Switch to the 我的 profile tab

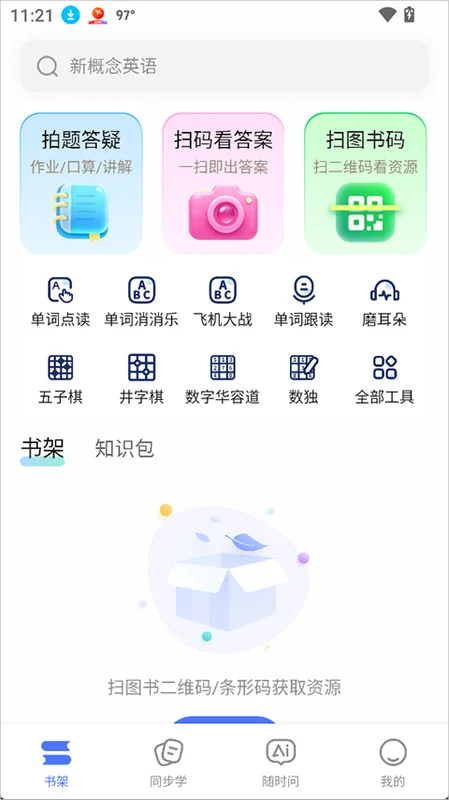click(x=393, y=763)
